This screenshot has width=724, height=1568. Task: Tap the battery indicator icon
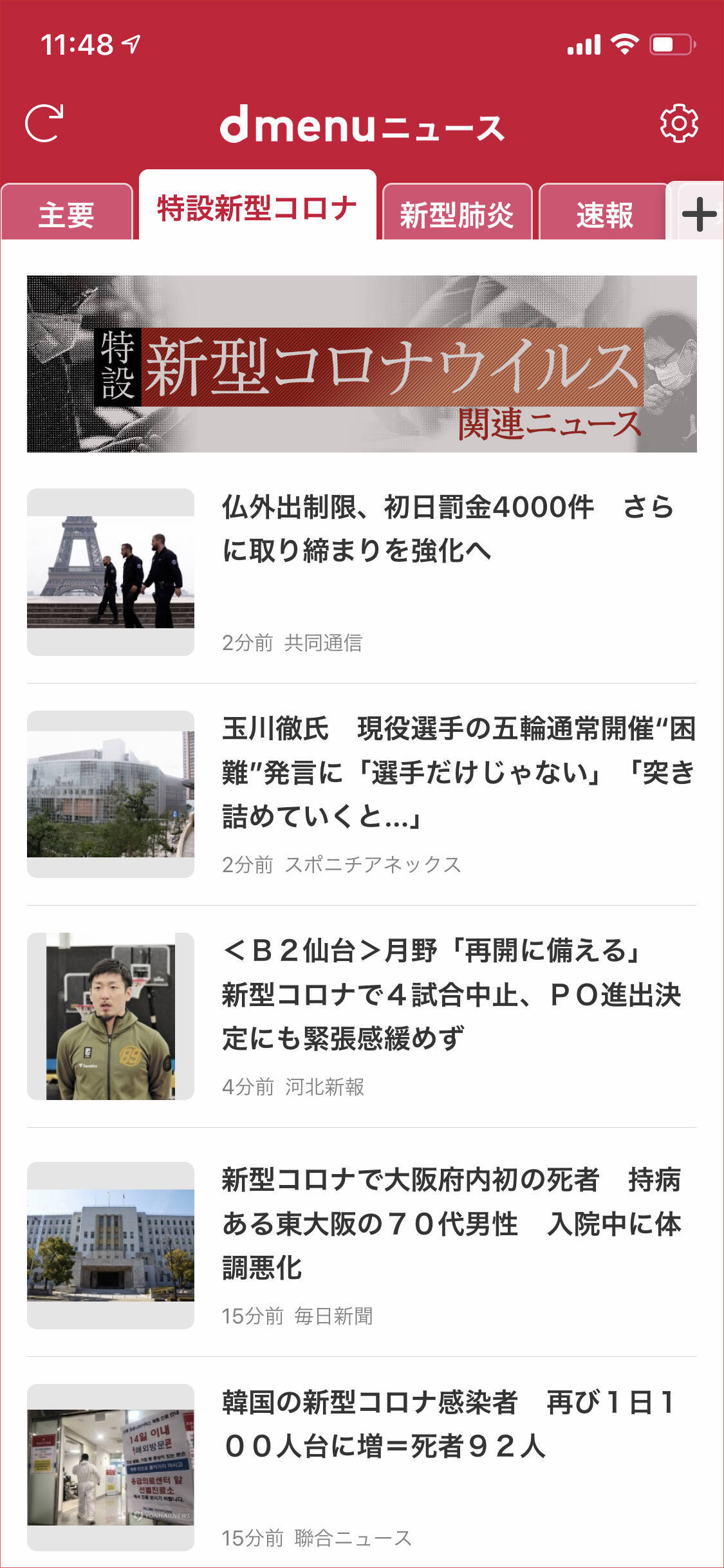[669, 45]
